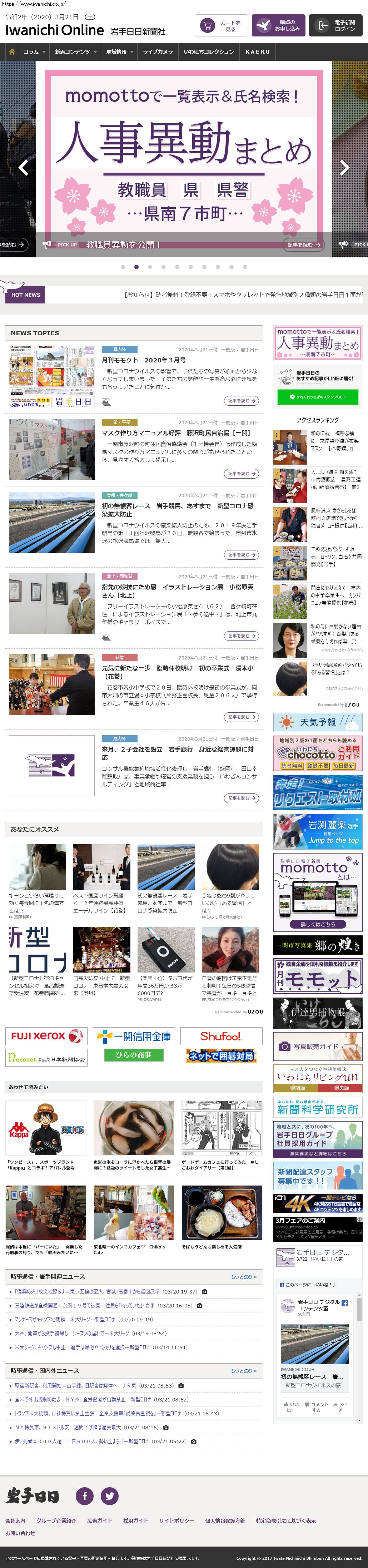Viewport: 368px width, 1568px height.
Task: Expand the コラム menu
Action: [34, 52]
